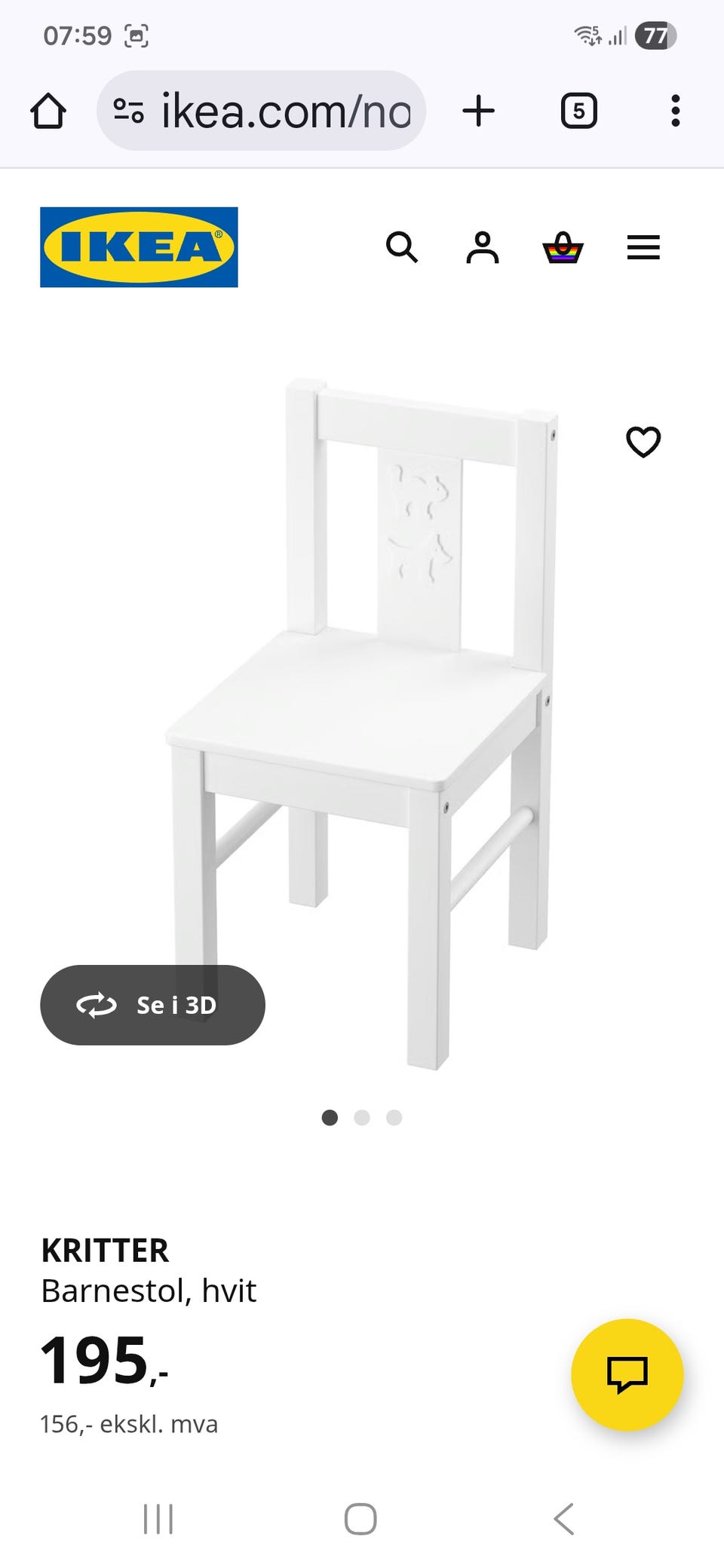Open the IKEA hamburger menu
The image size is (724, 1568).
pyautogui.click(x=643, y=247)
